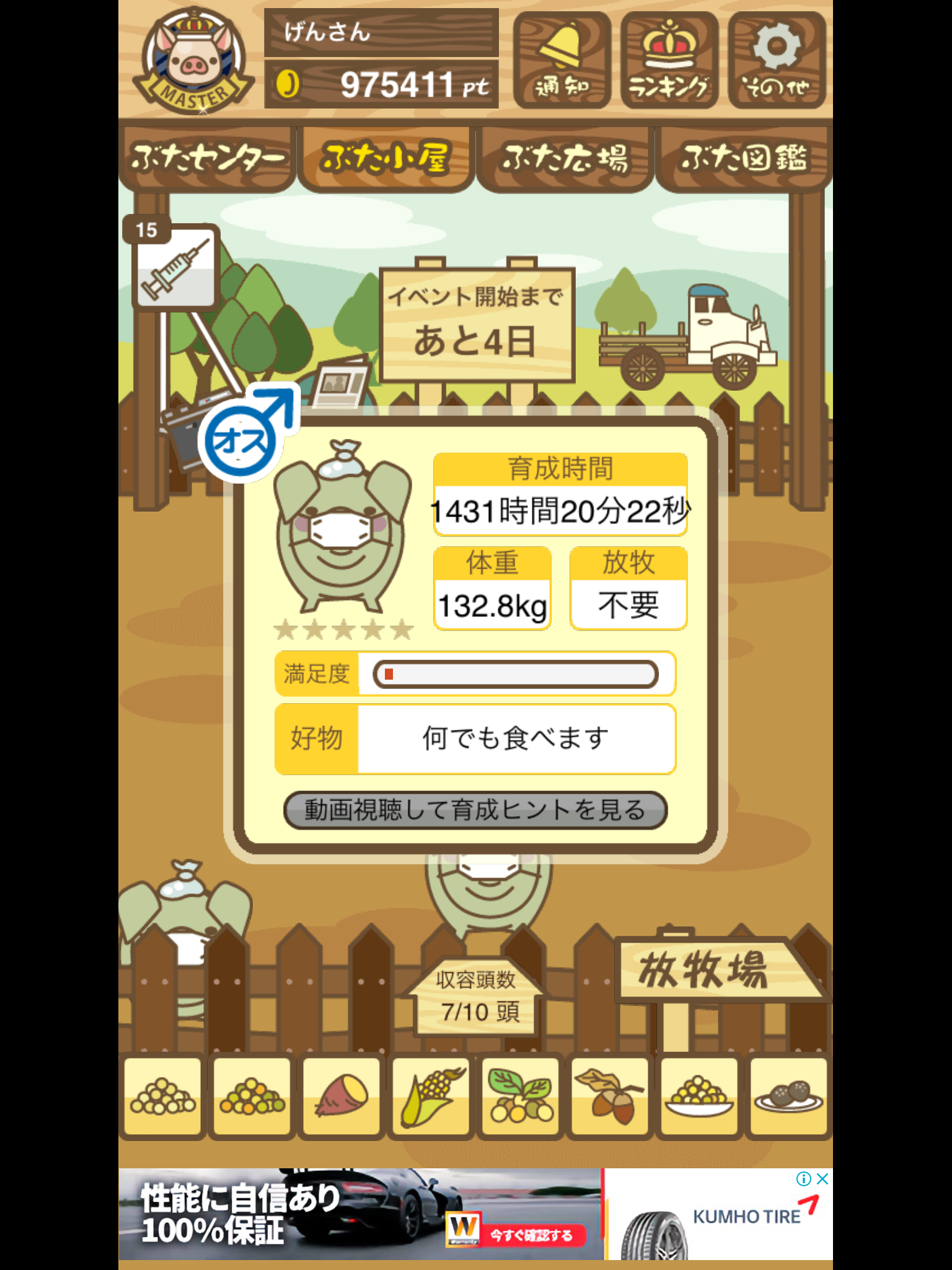Open the ランキング ranking screen
The width and height of the screenshot is (952, 1270).
click(x=669, y=61)
